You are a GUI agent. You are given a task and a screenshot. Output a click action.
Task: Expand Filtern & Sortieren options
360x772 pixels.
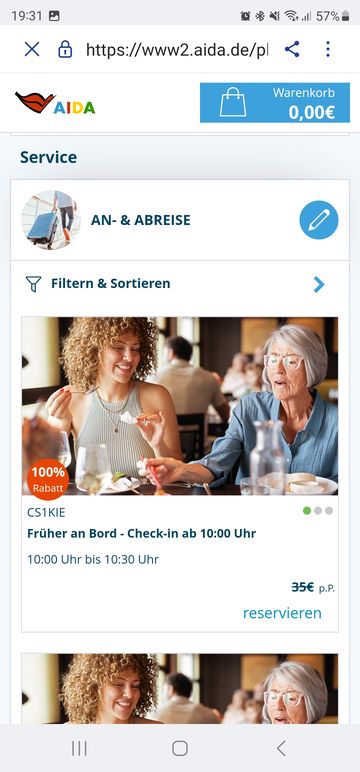(x=180, y=284)
